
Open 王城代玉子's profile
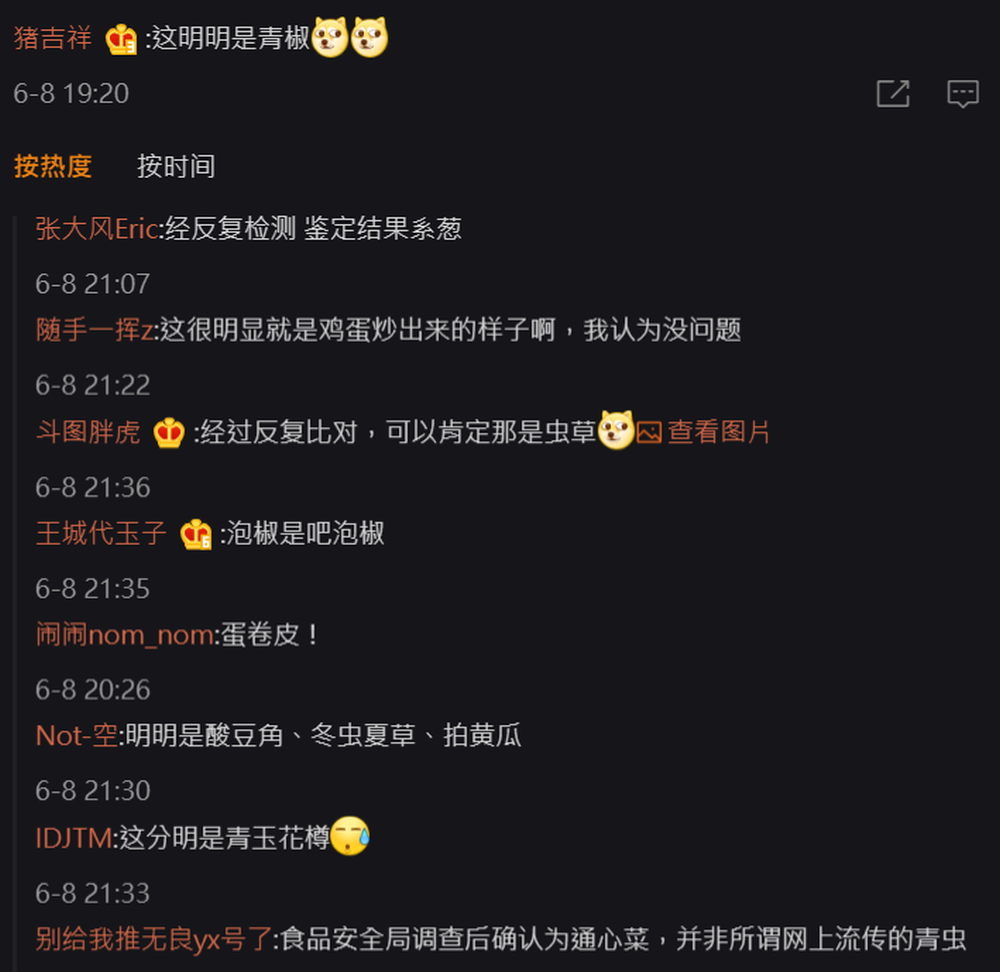100,533
